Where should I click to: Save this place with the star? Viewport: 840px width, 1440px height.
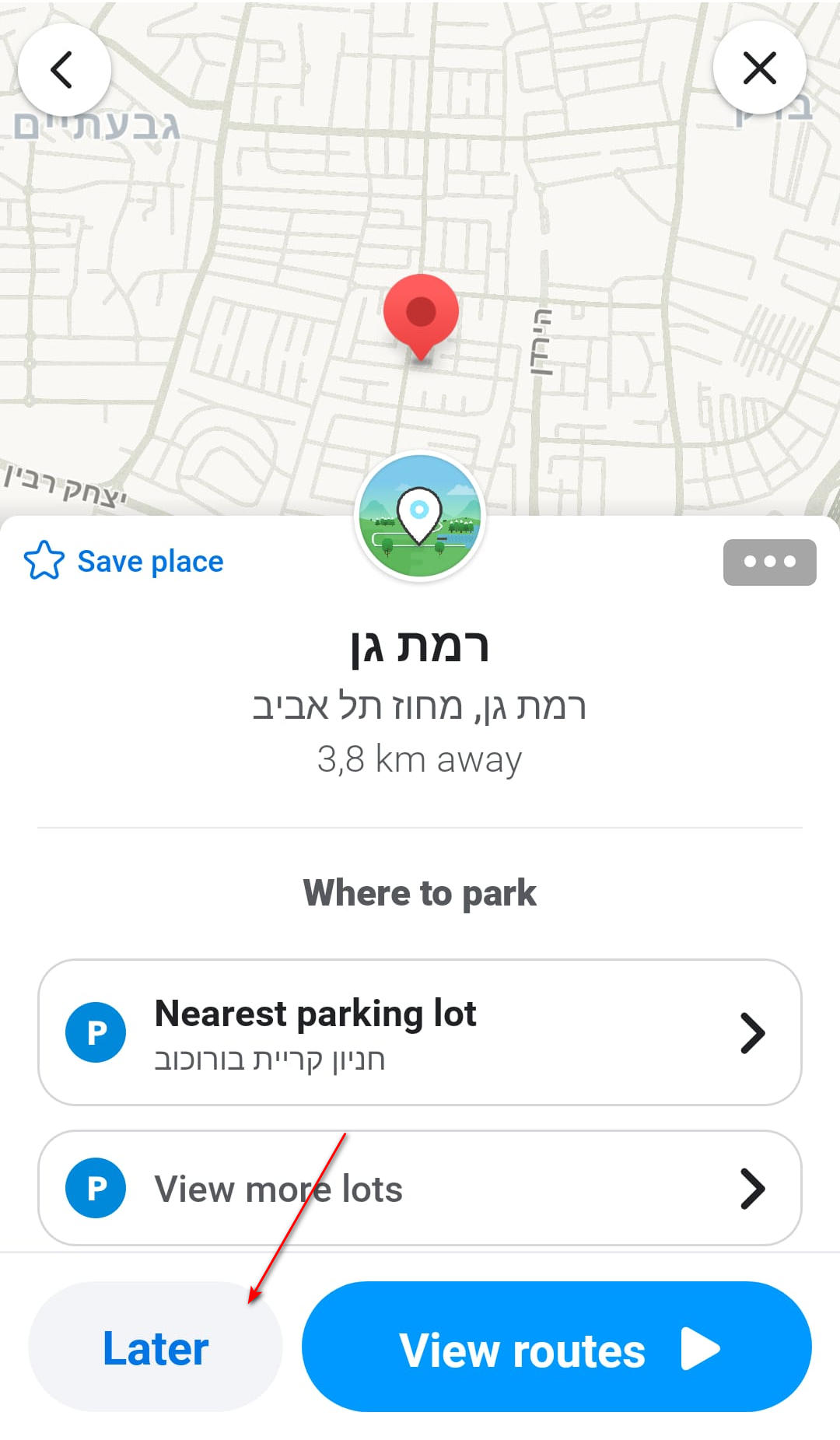pos(124,561)
